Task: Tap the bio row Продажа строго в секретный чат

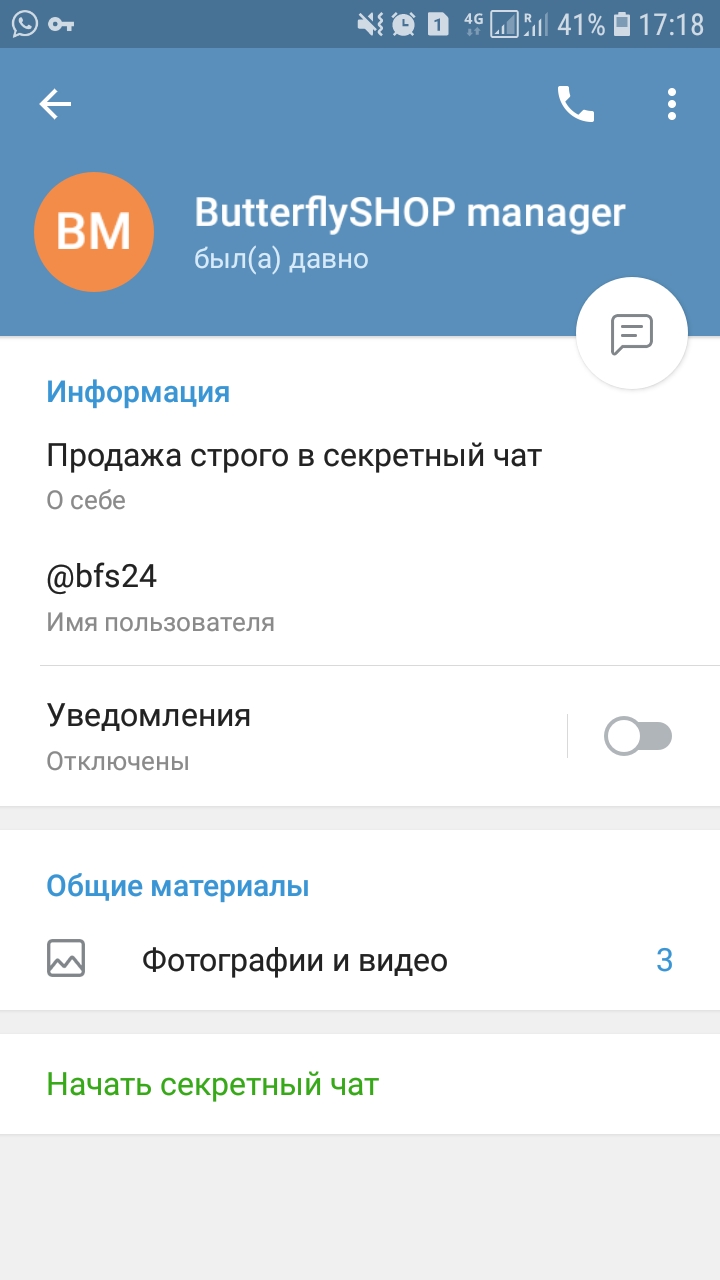Action: (x=360, y=475)
